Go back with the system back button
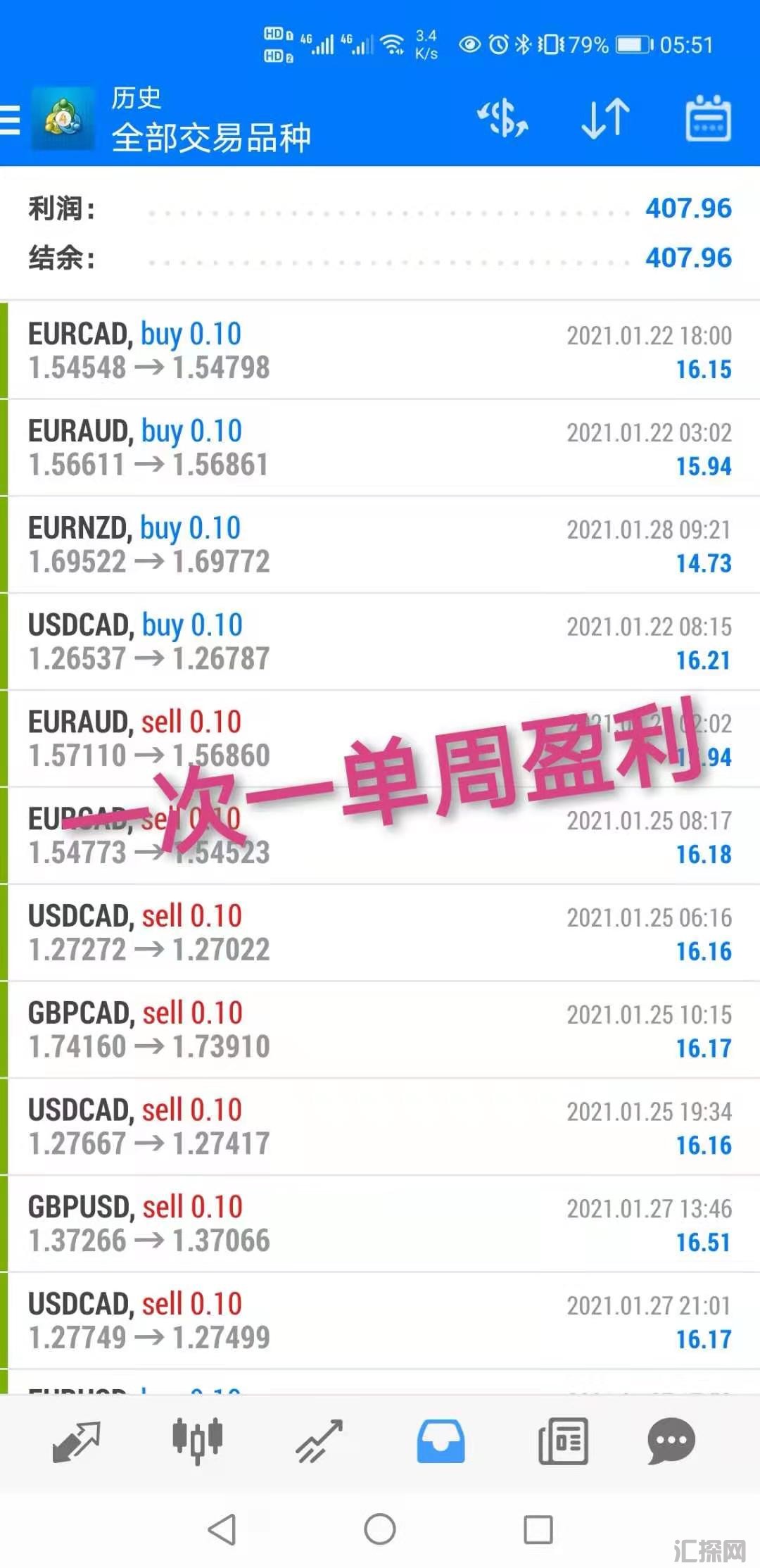760x1568 pixels. 222,1529
